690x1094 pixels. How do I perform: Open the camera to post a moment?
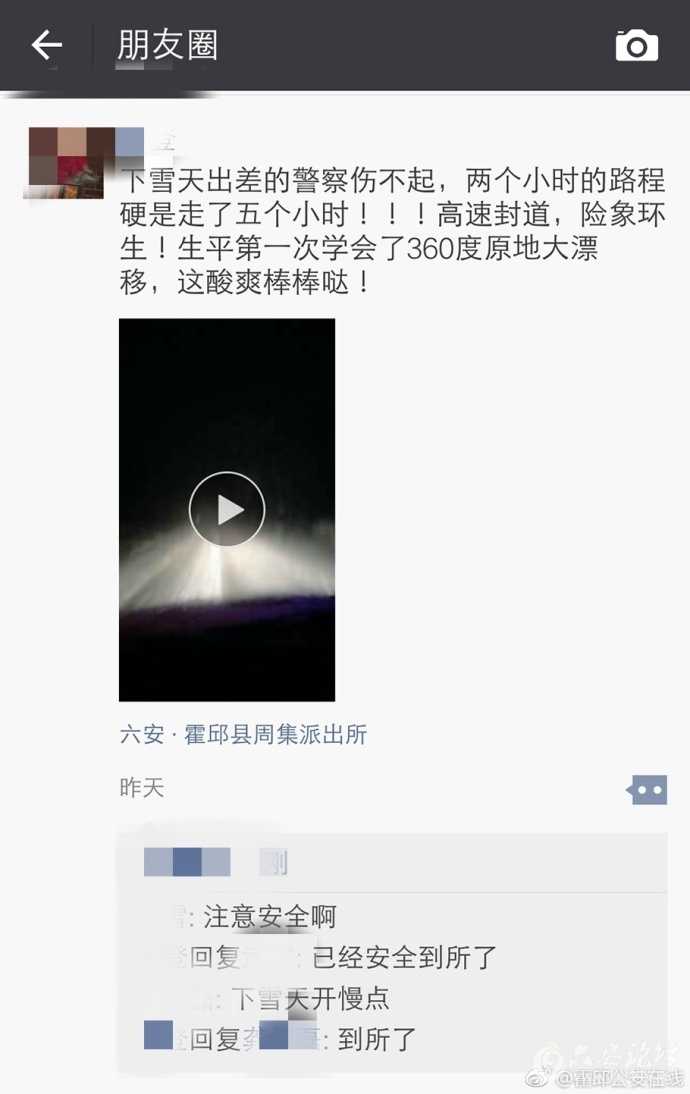point(636,46)
